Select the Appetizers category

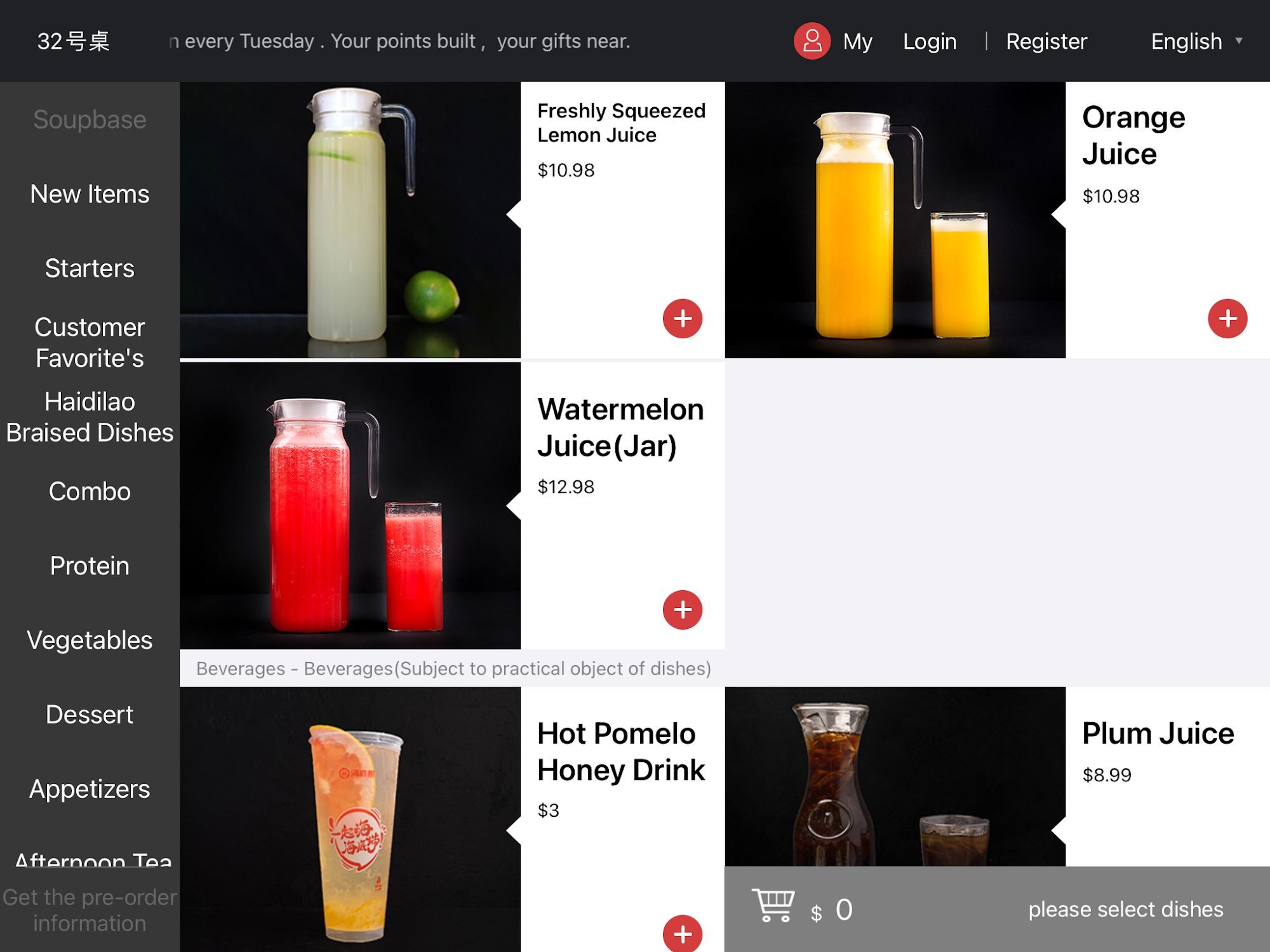(90, 788)
